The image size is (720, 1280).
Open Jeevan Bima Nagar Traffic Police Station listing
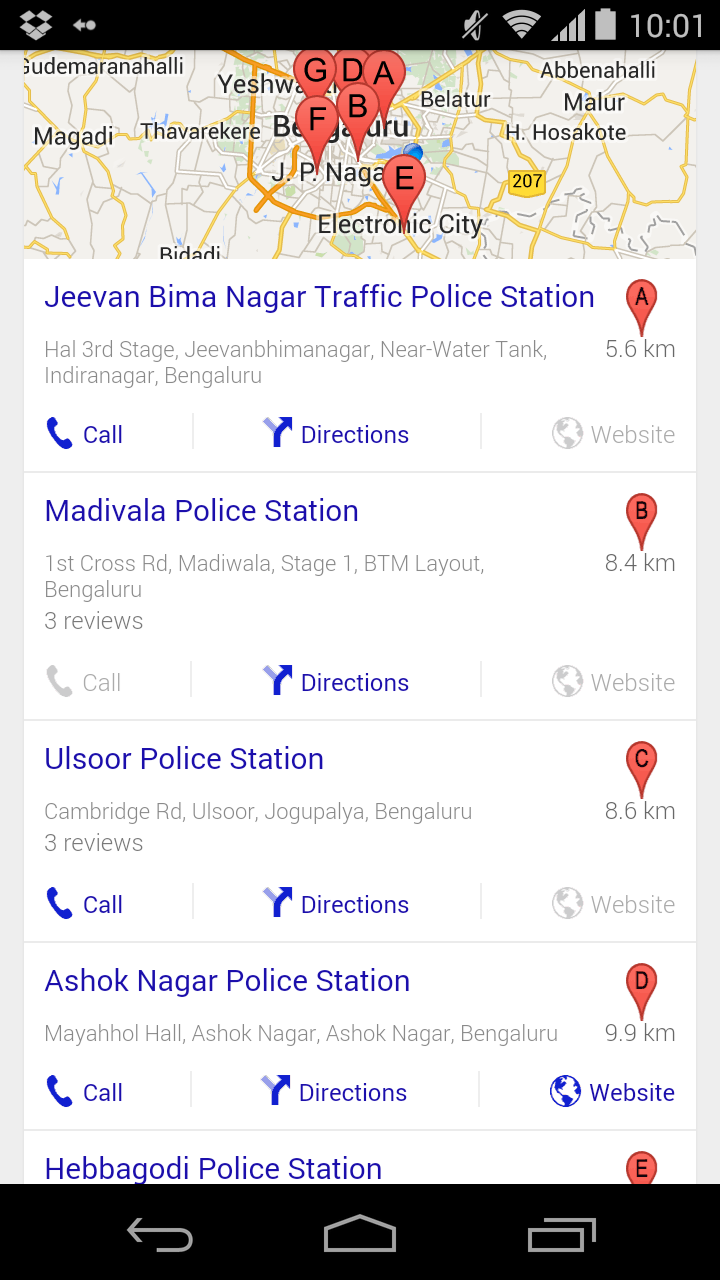pyautogui.click(x=319, y=297)
